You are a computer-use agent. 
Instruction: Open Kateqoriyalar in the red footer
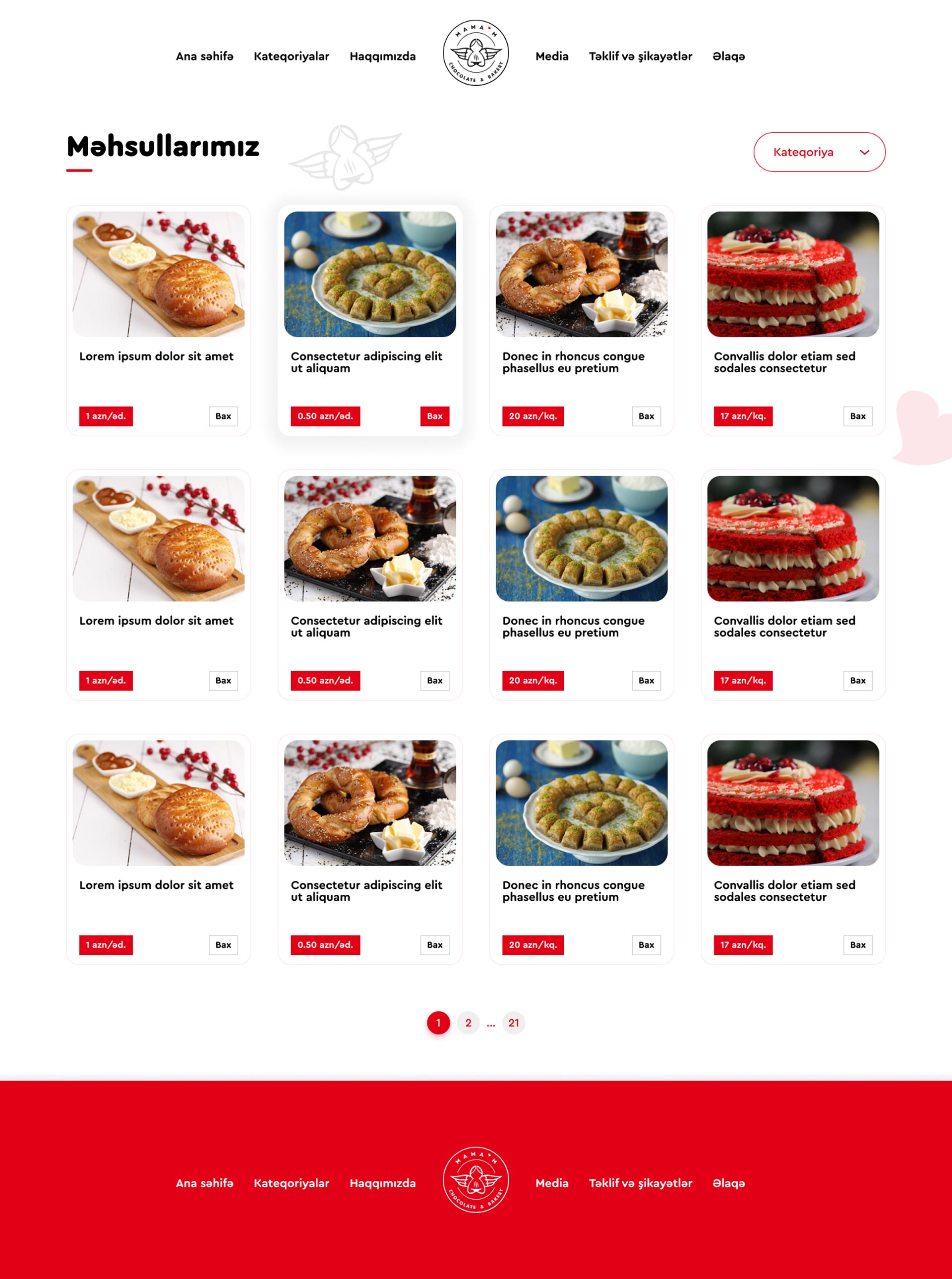click(x=291, y=1183)
